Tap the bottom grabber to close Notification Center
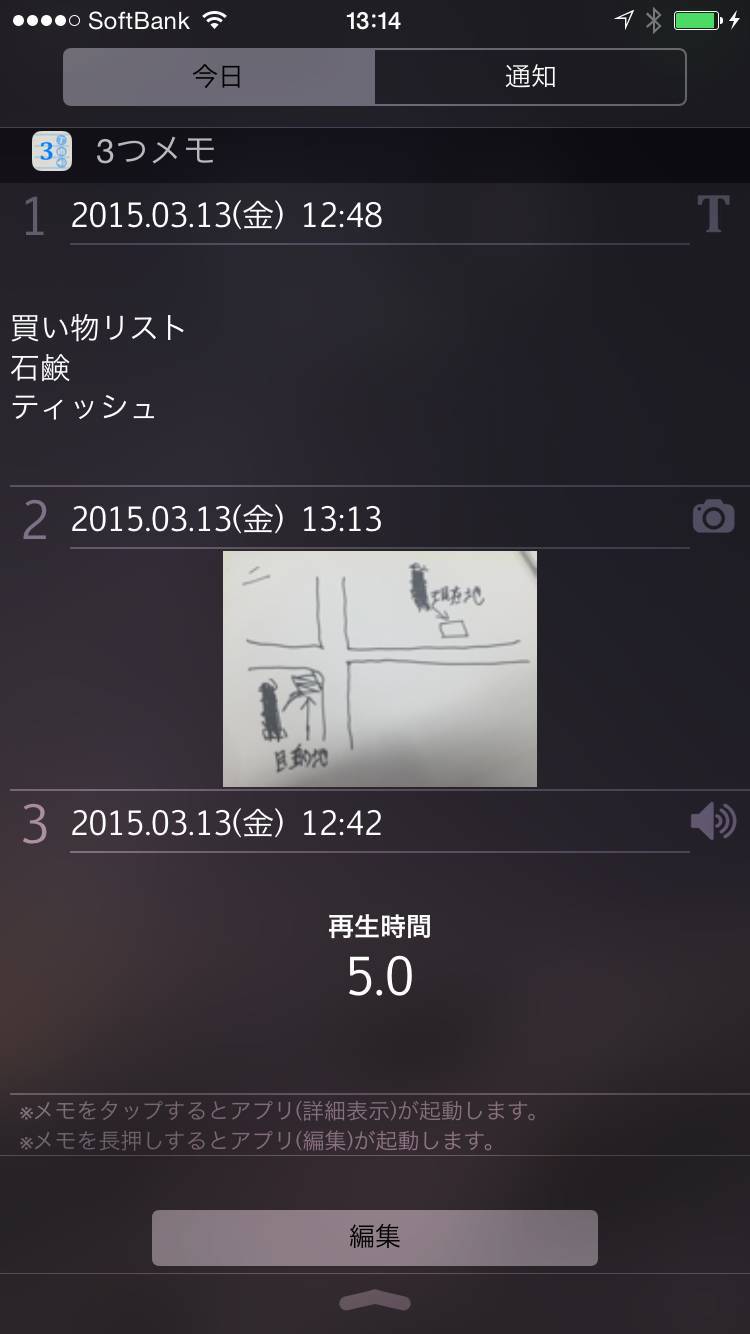 [375, 1301]
